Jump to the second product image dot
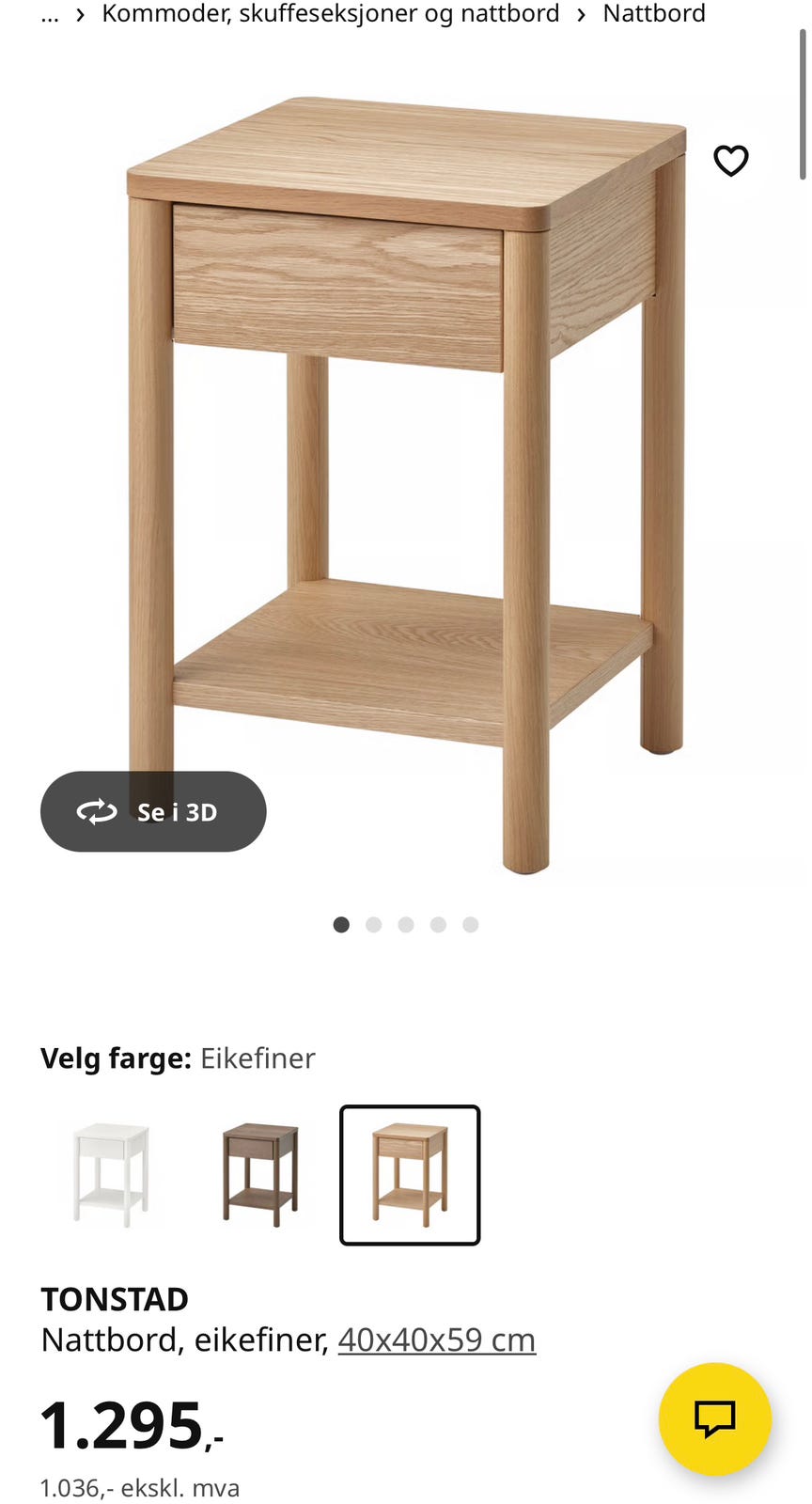 coord(374,924)
